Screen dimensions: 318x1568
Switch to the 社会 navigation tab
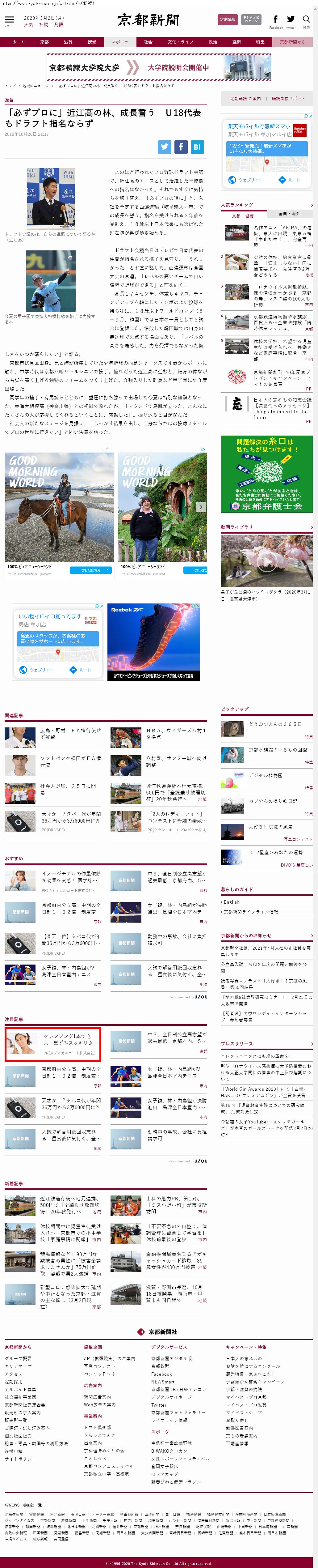pyautogui.click(x=148, y=42)
